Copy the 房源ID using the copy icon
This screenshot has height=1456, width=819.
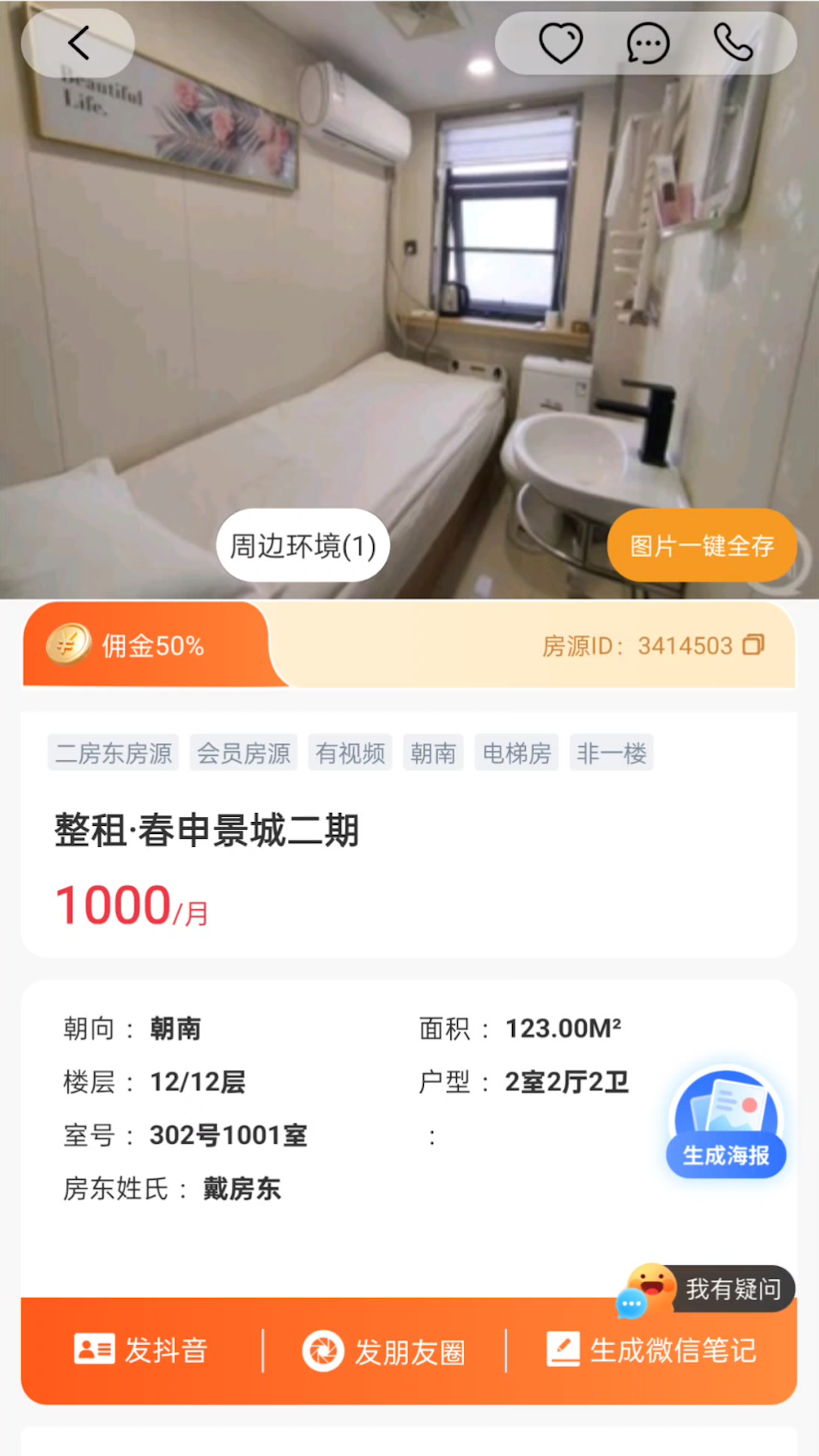coord(754,646)
